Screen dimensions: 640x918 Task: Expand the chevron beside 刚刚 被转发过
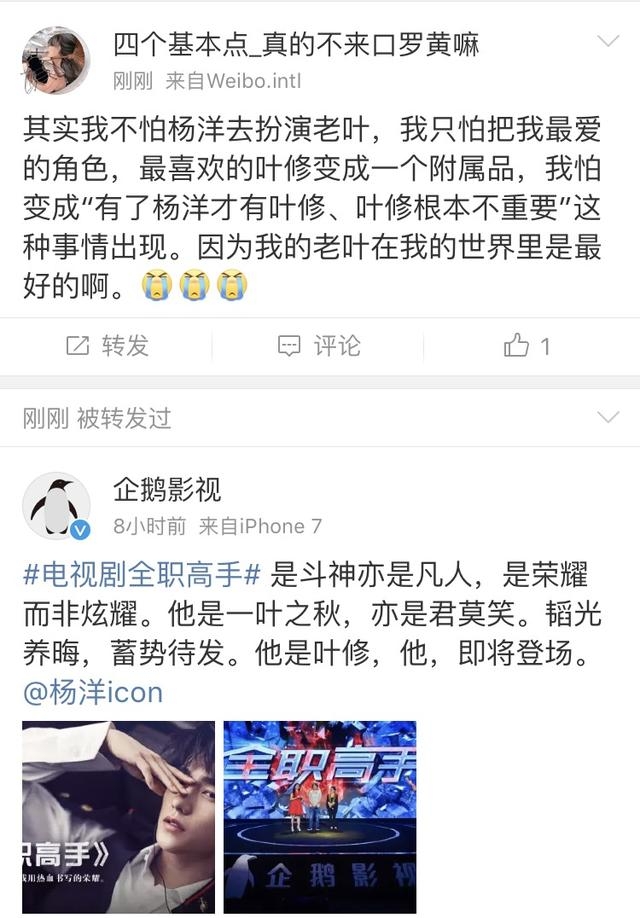pyautogui.click(x=607, y=417)
